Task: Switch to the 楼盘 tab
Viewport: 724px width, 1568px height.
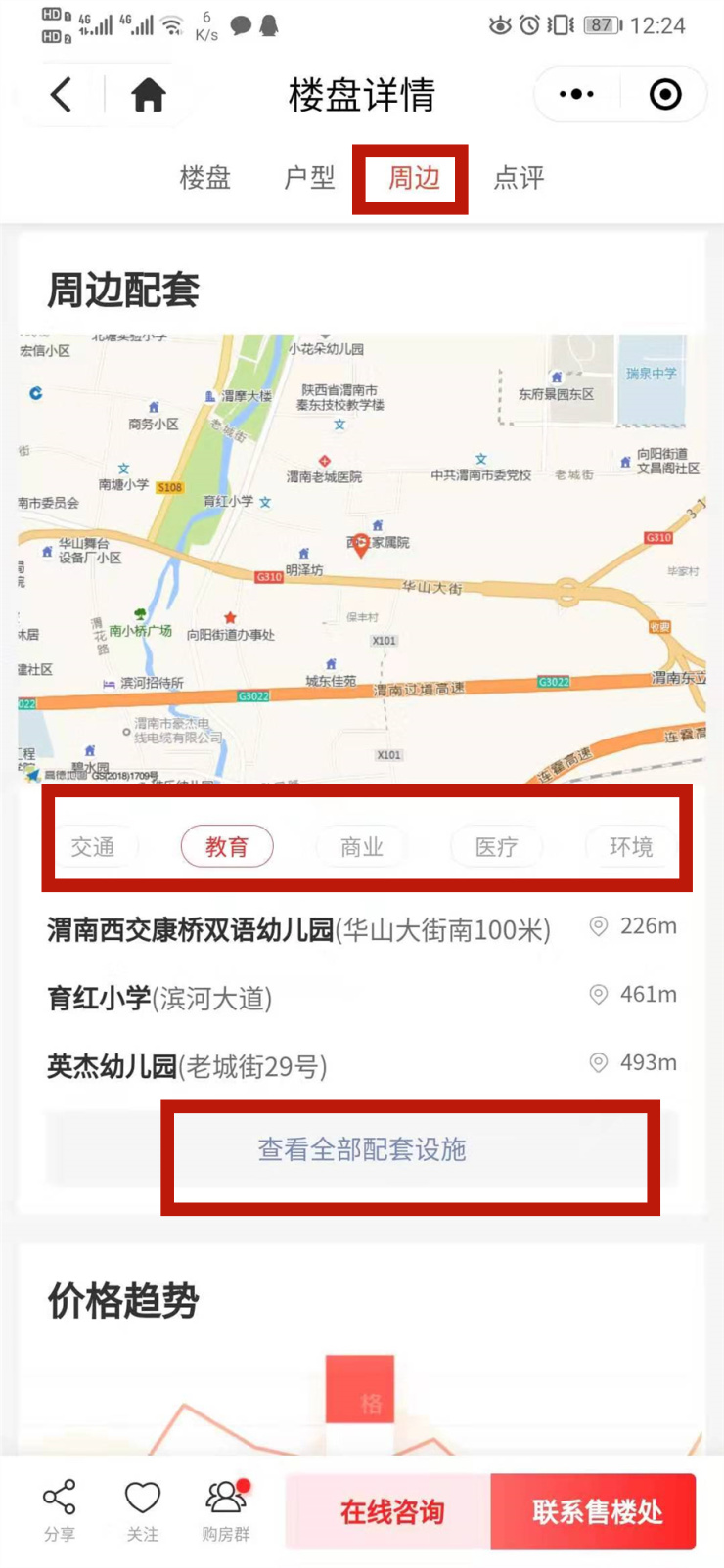Action: (204, 178)
